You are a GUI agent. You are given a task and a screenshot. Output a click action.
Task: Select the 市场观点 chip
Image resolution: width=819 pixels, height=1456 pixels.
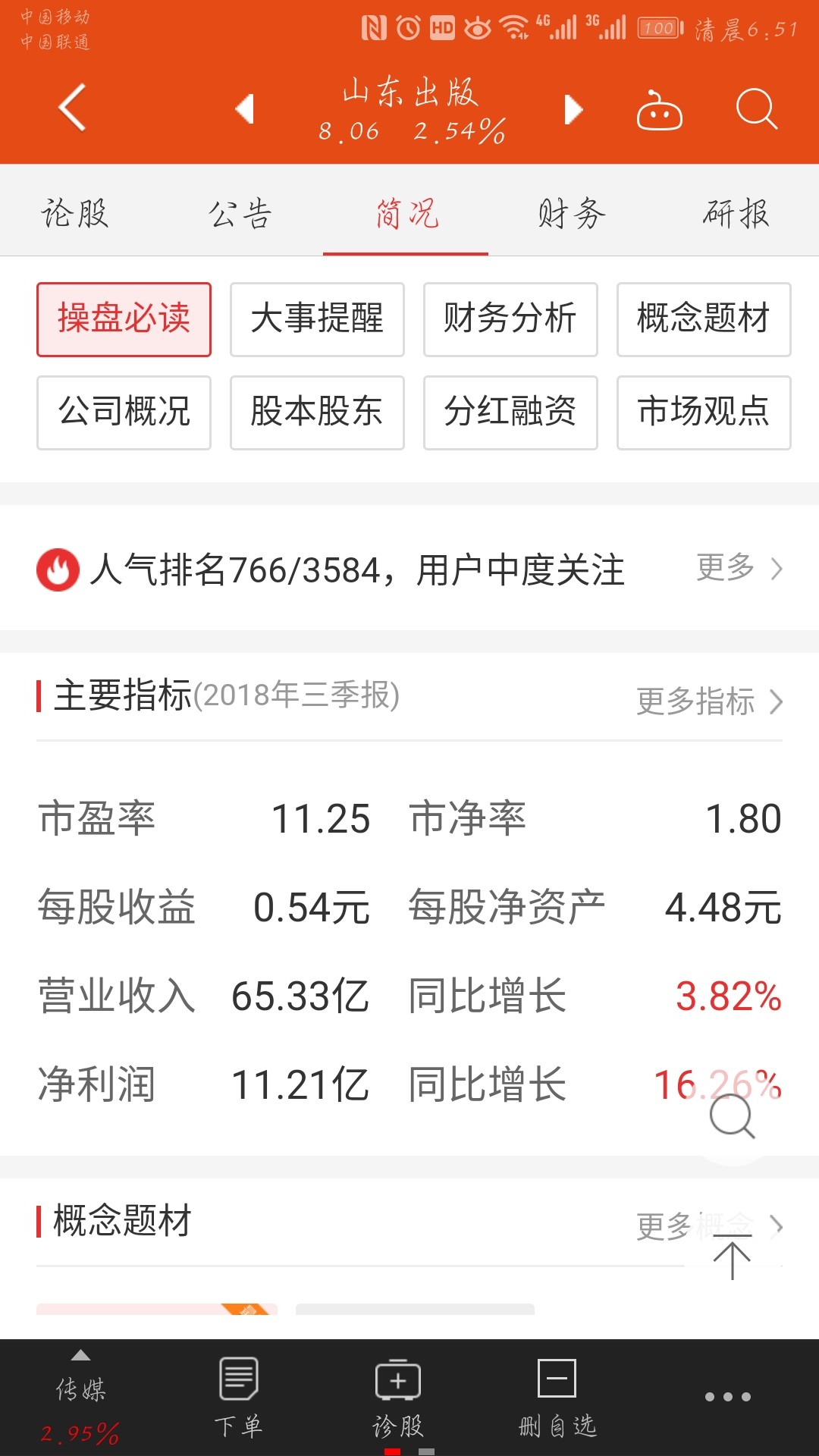(704, 413)
